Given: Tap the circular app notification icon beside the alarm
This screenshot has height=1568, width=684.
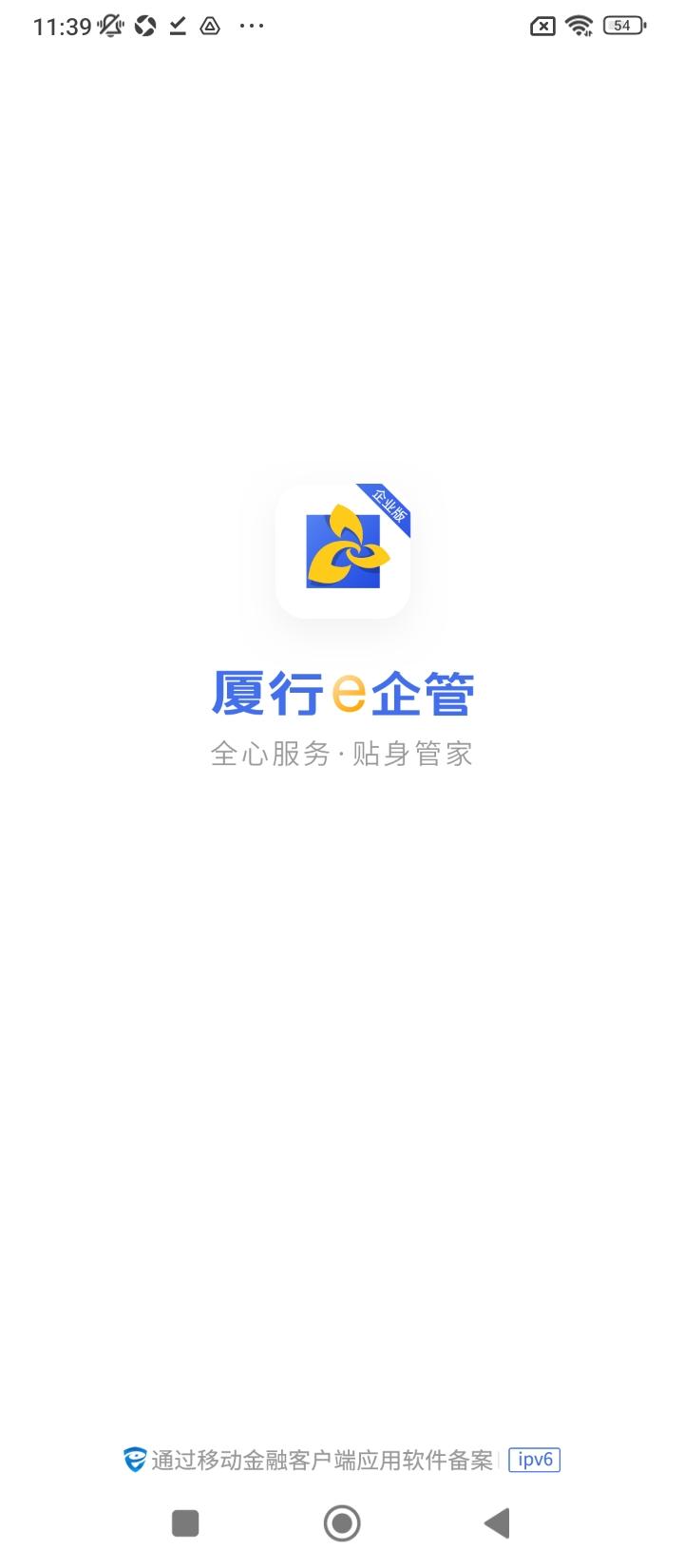Looking at the screenshot, I should 144,26.
